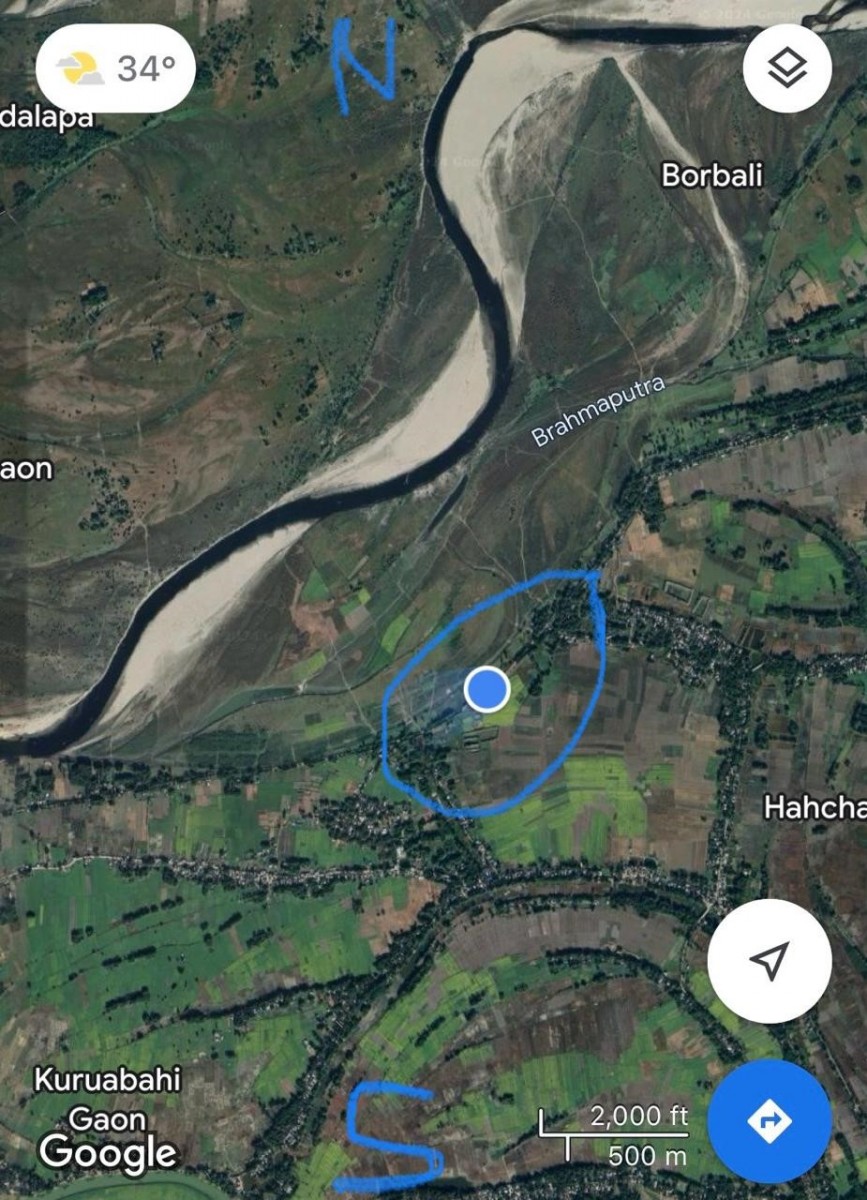Tap the 34° weather chip
Screen dimensions: 867x1200
coord(115,69)
